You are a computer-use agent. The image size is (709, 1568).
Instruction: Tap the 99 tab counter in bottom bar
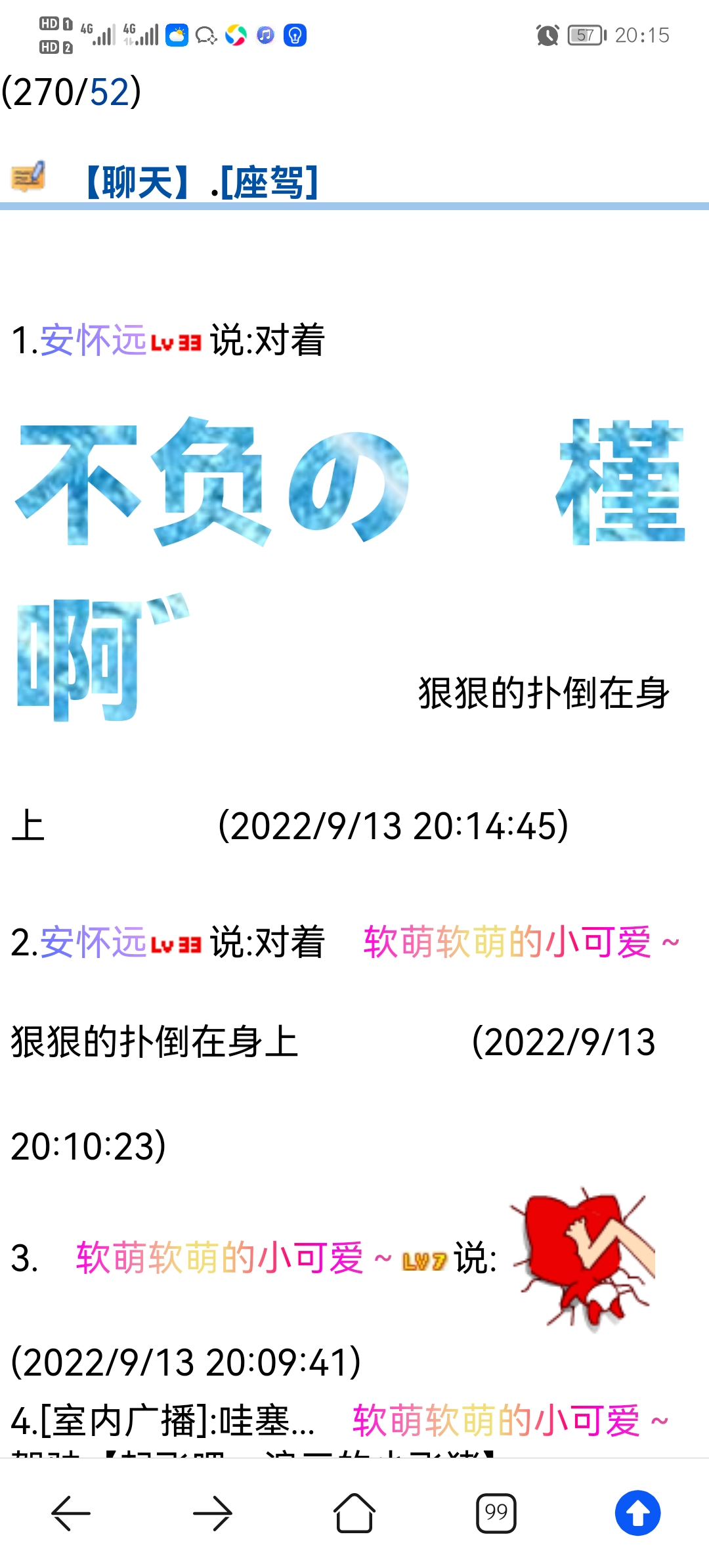495,1515
